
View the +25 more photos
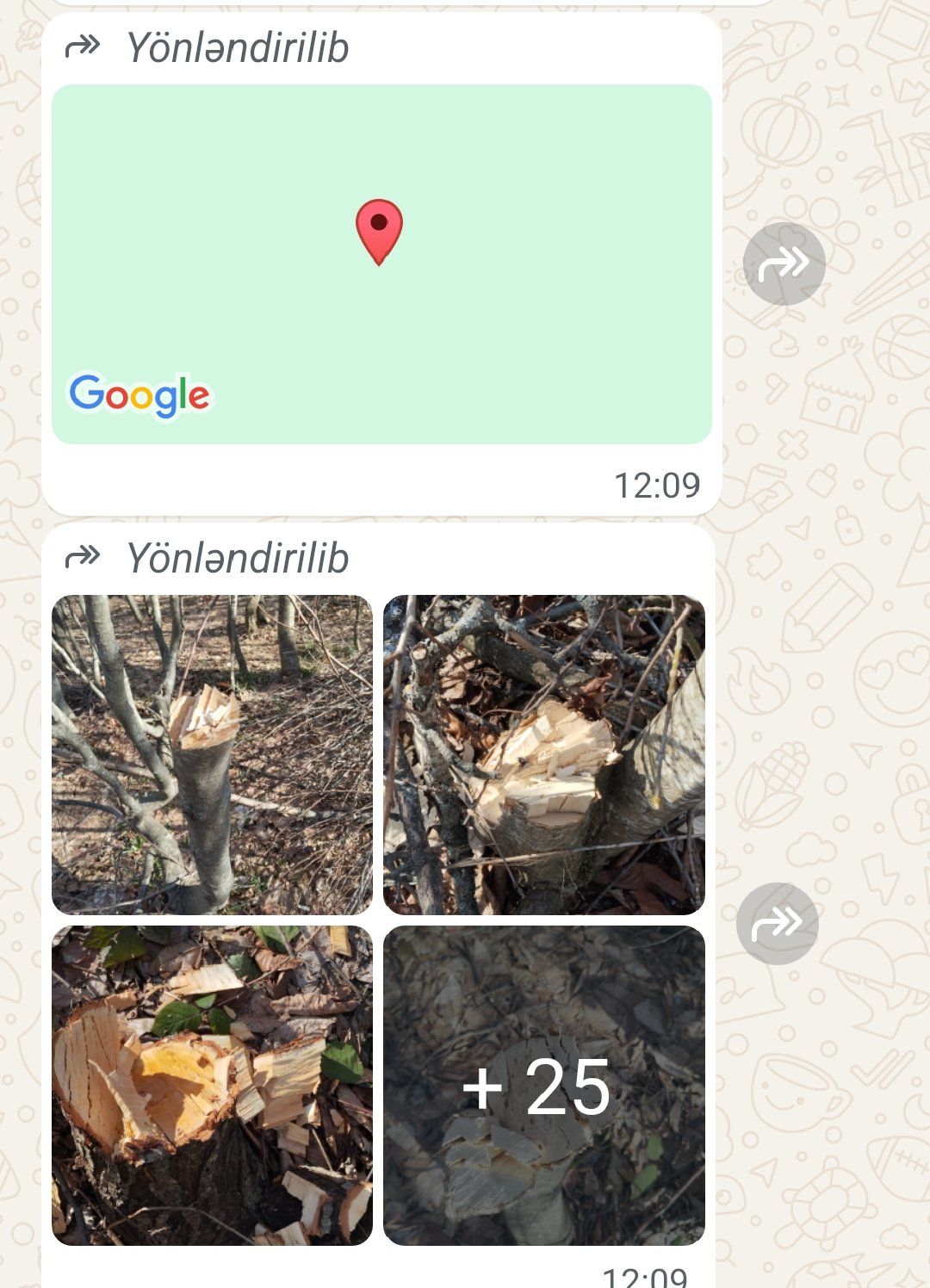544,1085
